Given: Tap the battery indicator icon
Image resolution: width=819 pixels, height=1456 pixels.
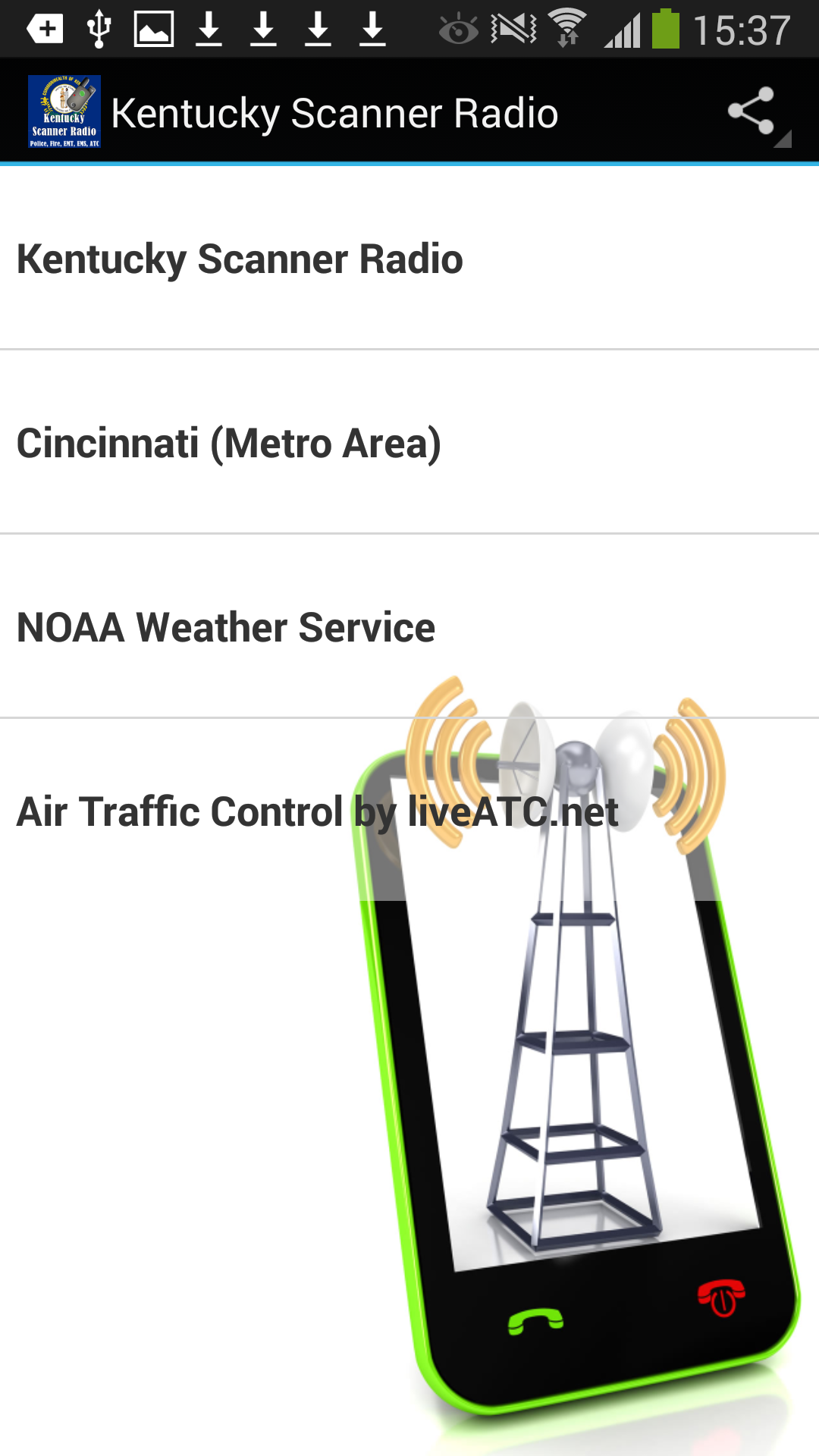Looking at the screenshot, I should coord(666,28).
